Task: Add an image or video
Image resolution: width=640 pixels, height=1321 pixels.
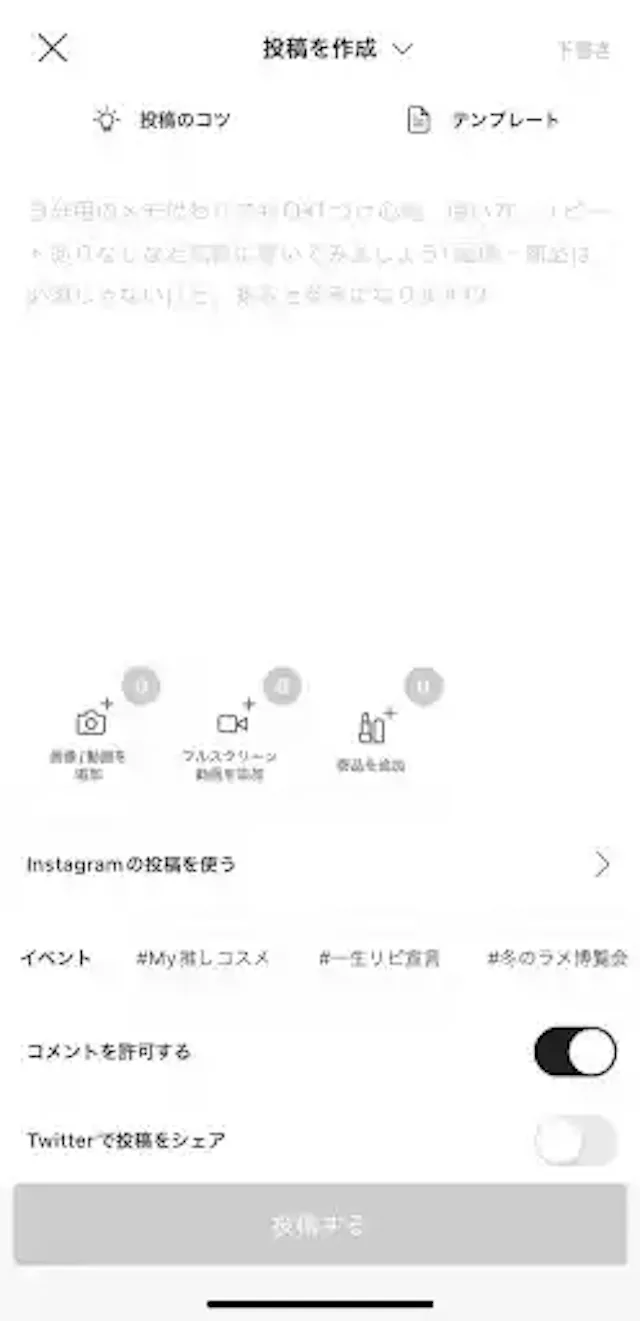Action: click(x=90, y=738)
